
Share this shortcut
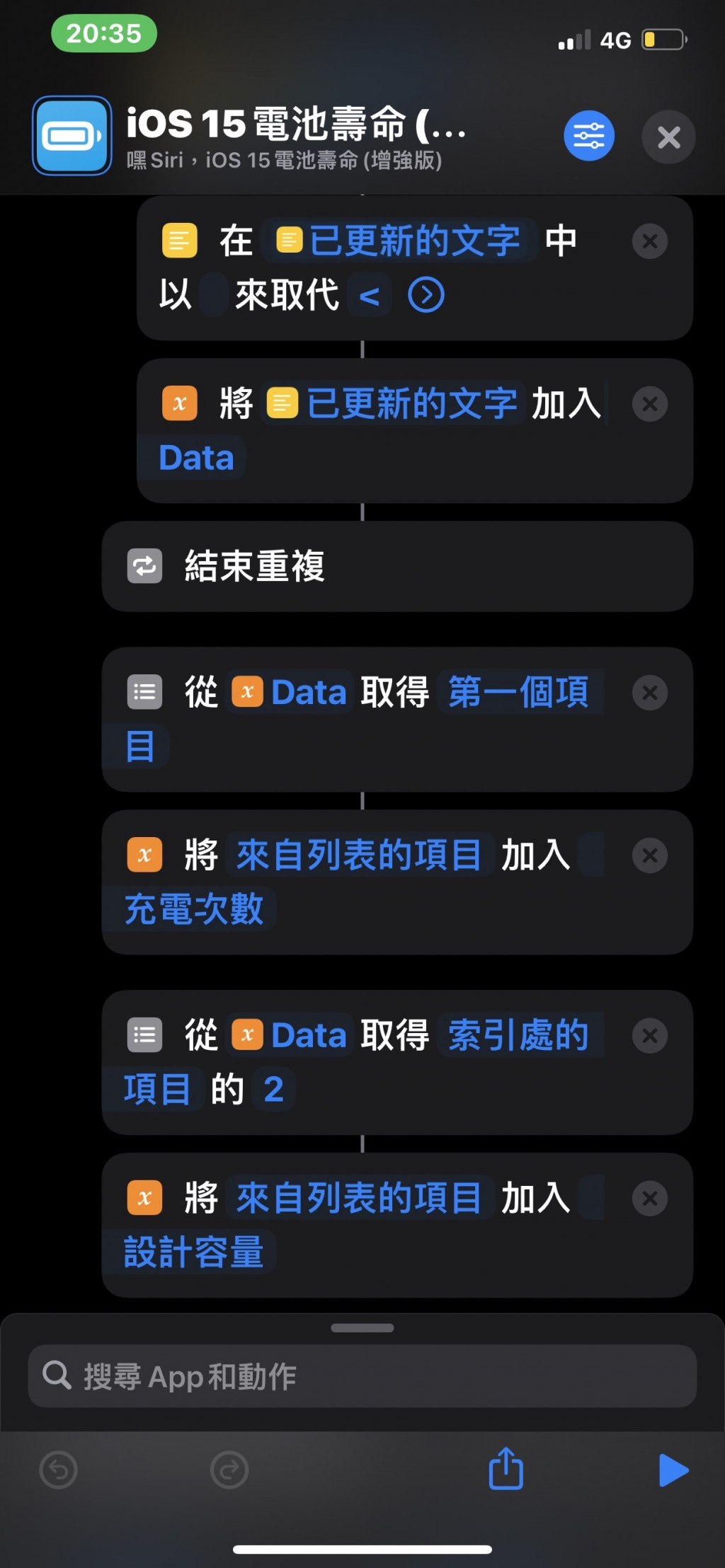pyautogui.click(x=506, y=1469)
